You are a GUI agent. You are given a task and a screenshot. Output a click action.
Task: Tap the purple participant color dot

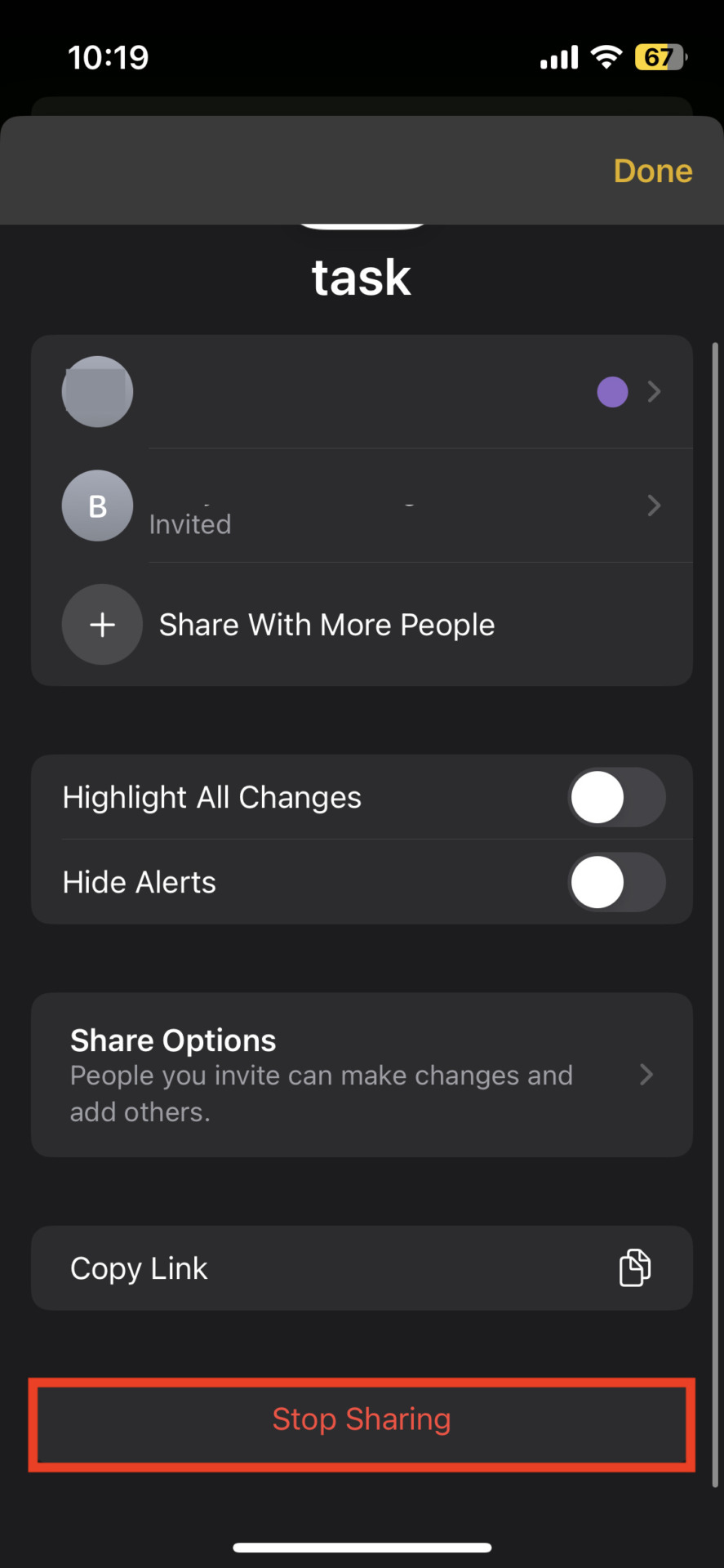[x=611, y=391]
